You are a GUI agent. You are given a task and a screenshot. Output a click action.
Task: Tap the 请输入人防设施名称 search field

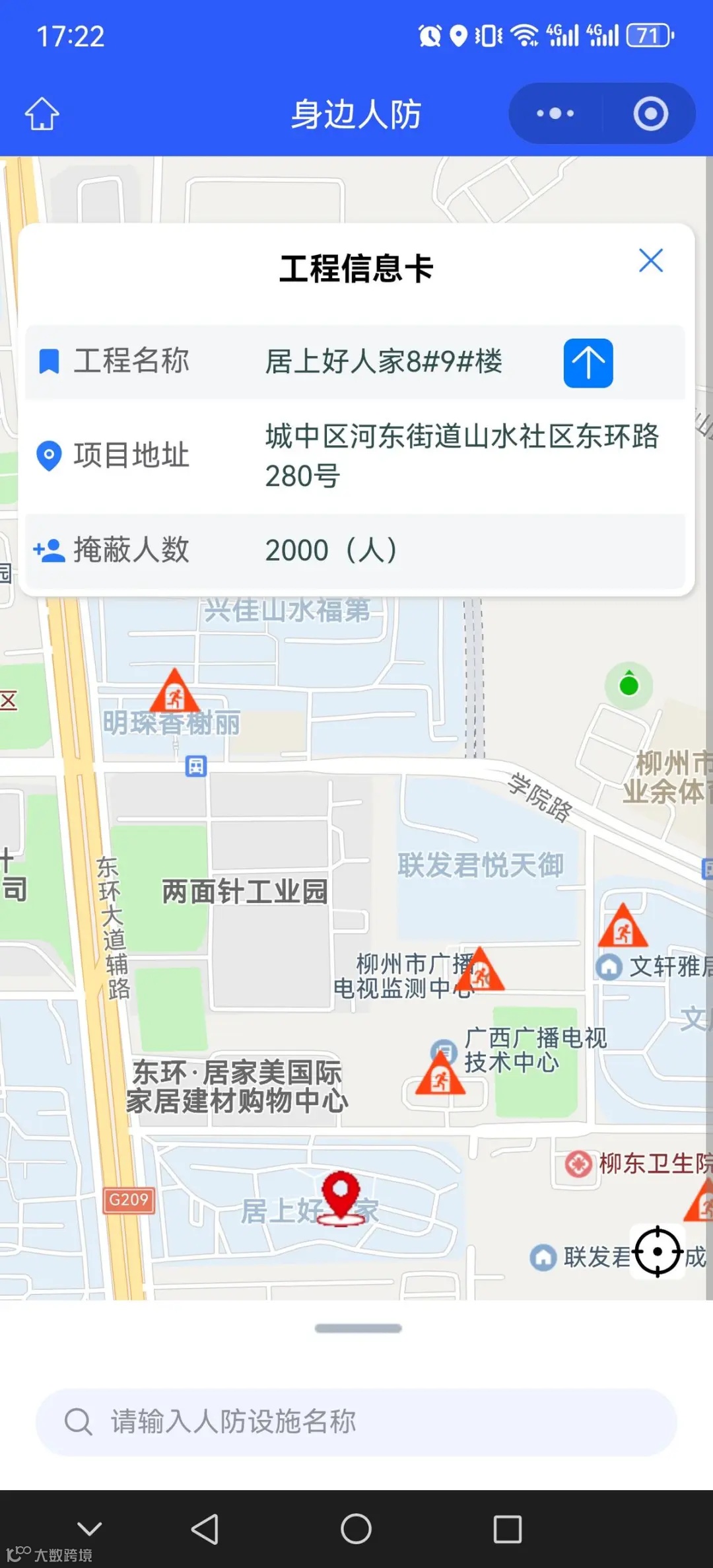(x=356, y=1421)
